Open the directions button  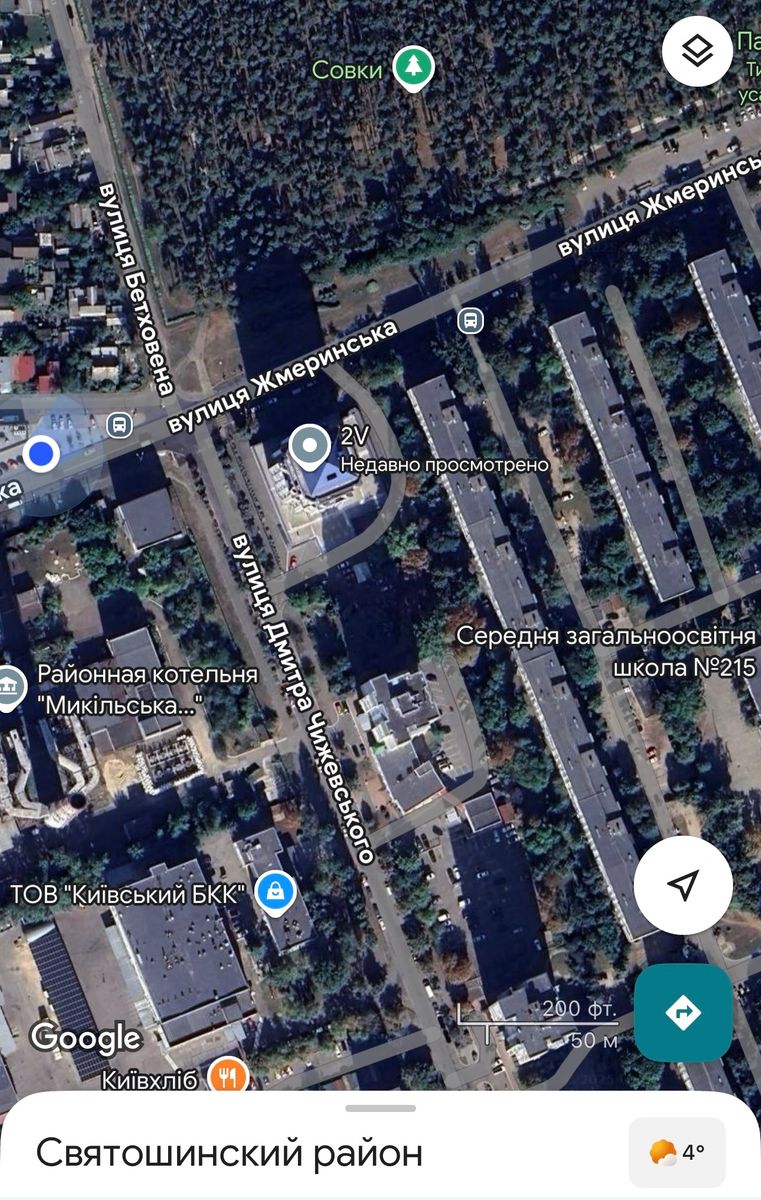click(x=683, y=1012)
